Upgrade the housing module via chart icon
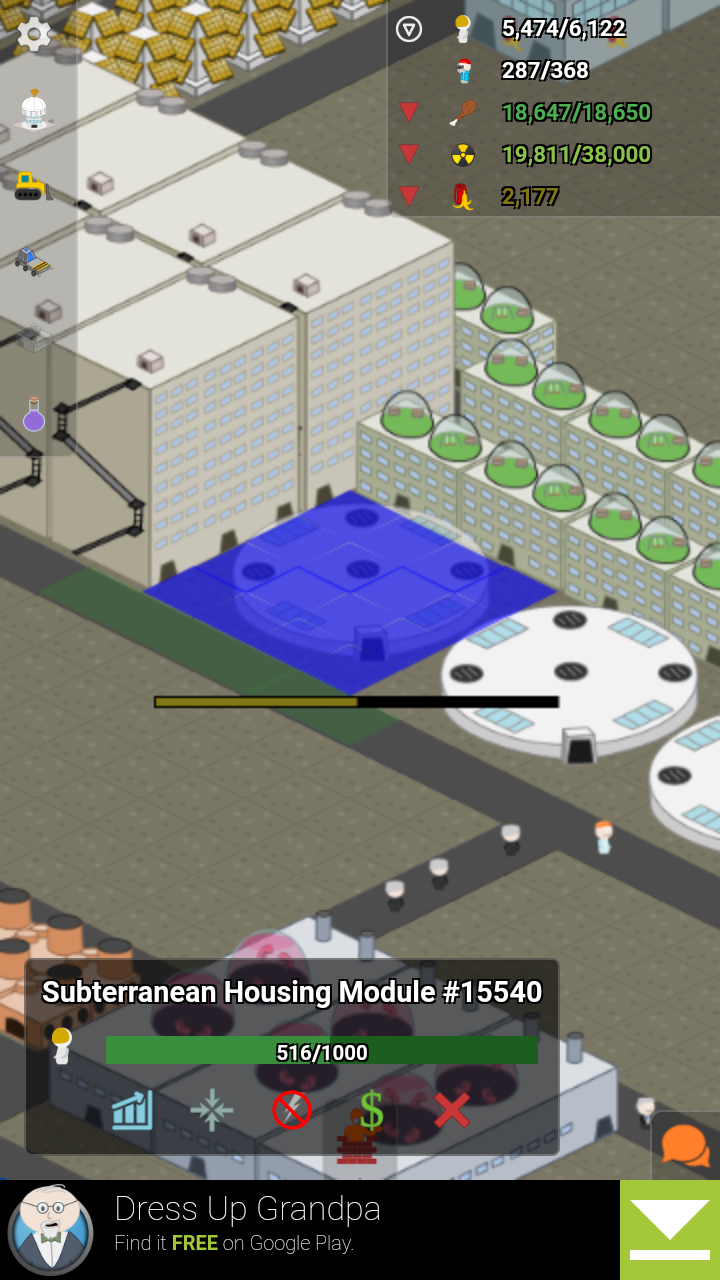Image resolution: width=720 pixels, height=1280 pixels. tap(132, 1110)
